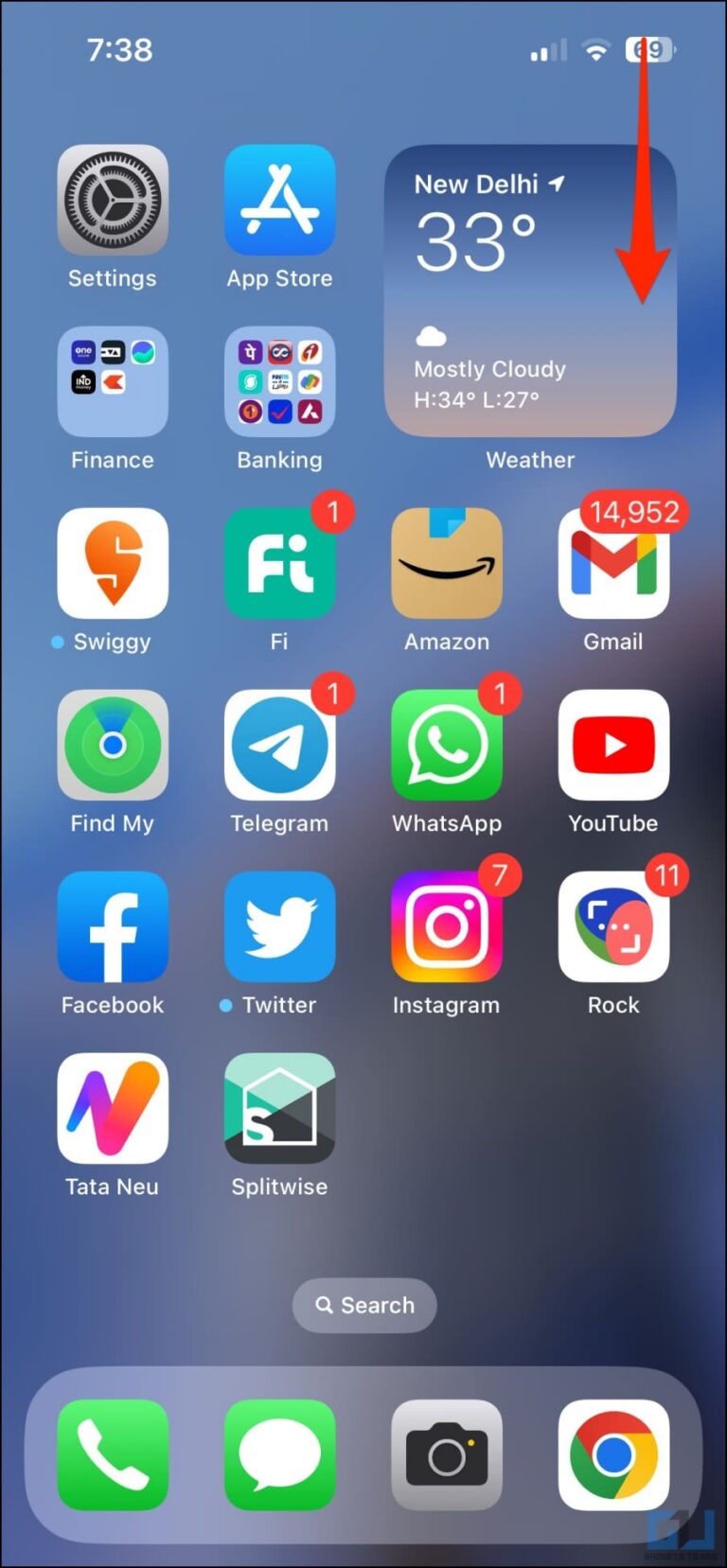Open Instagram
Viewport: 727px width, 1568px height.
(447, 926)
